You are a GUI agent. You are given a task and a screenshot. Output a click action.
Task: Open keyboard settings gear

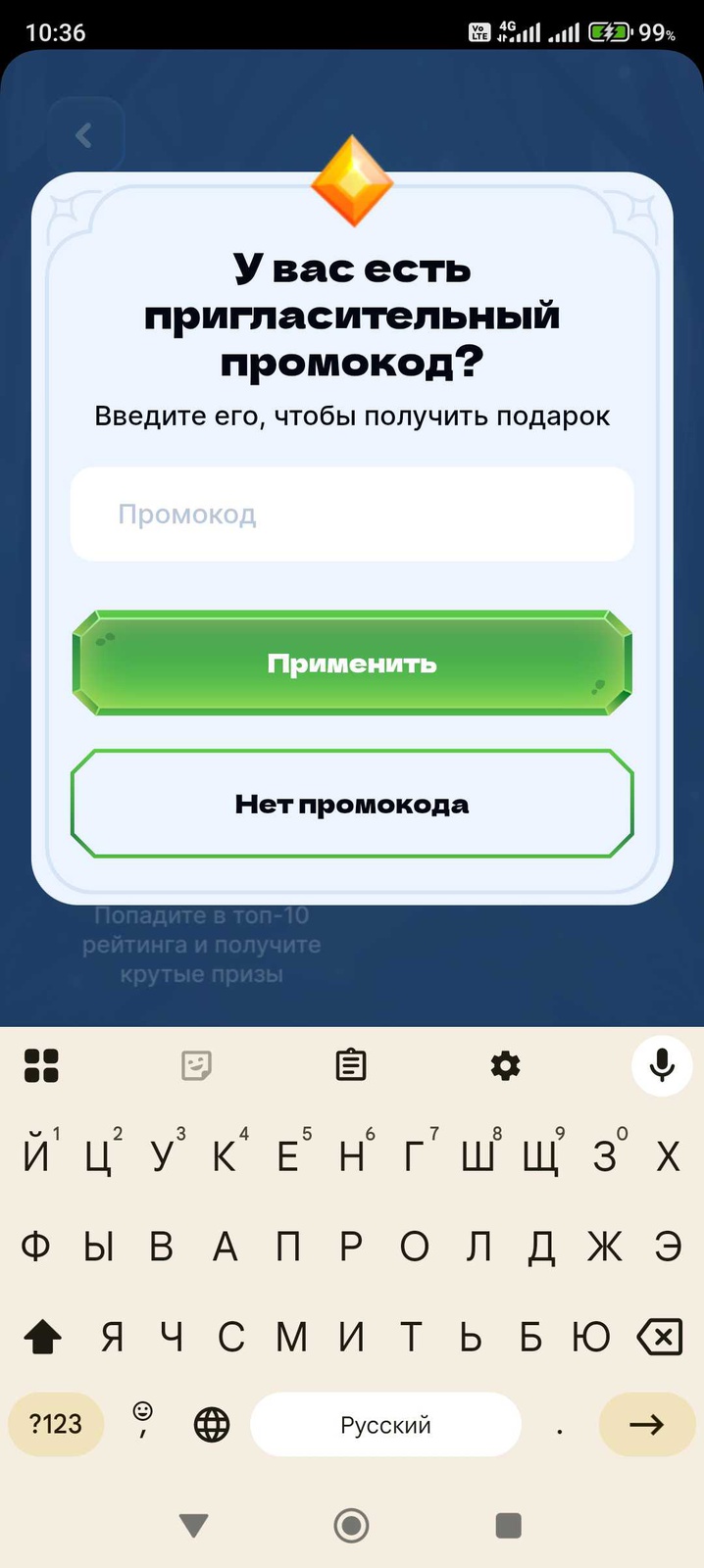point(505,1065)
